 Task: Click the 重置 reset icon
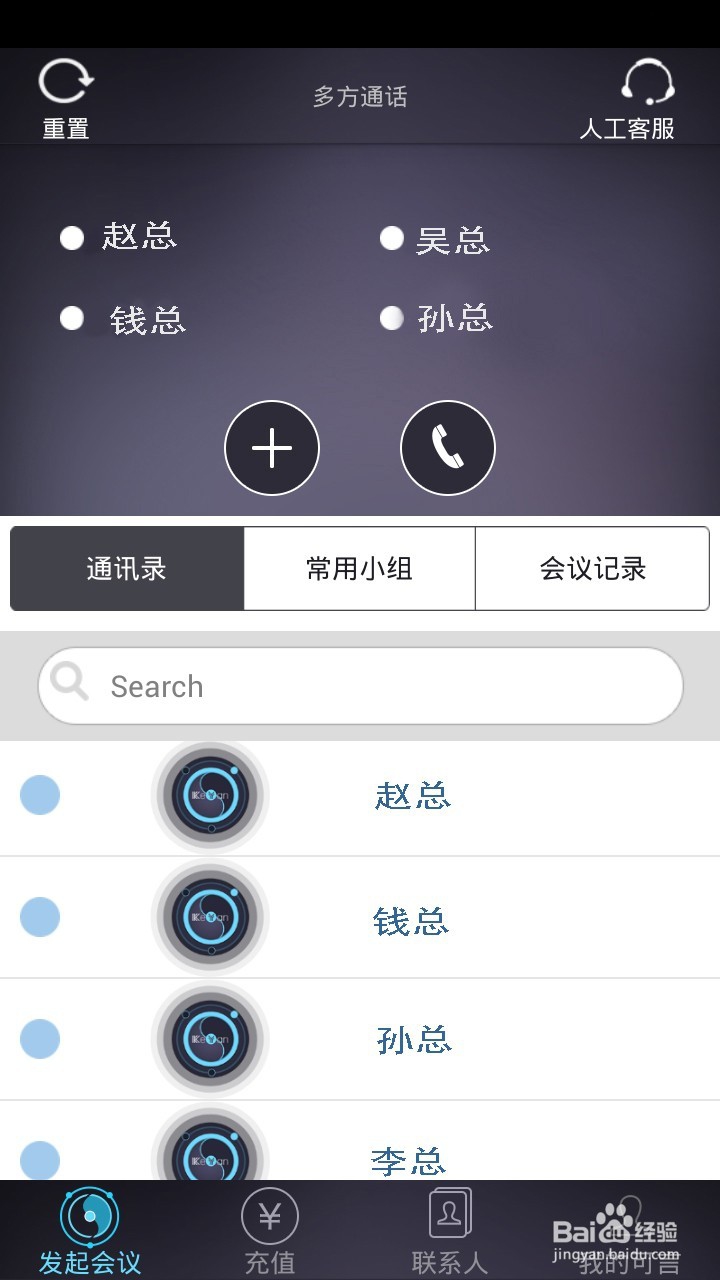64,80
